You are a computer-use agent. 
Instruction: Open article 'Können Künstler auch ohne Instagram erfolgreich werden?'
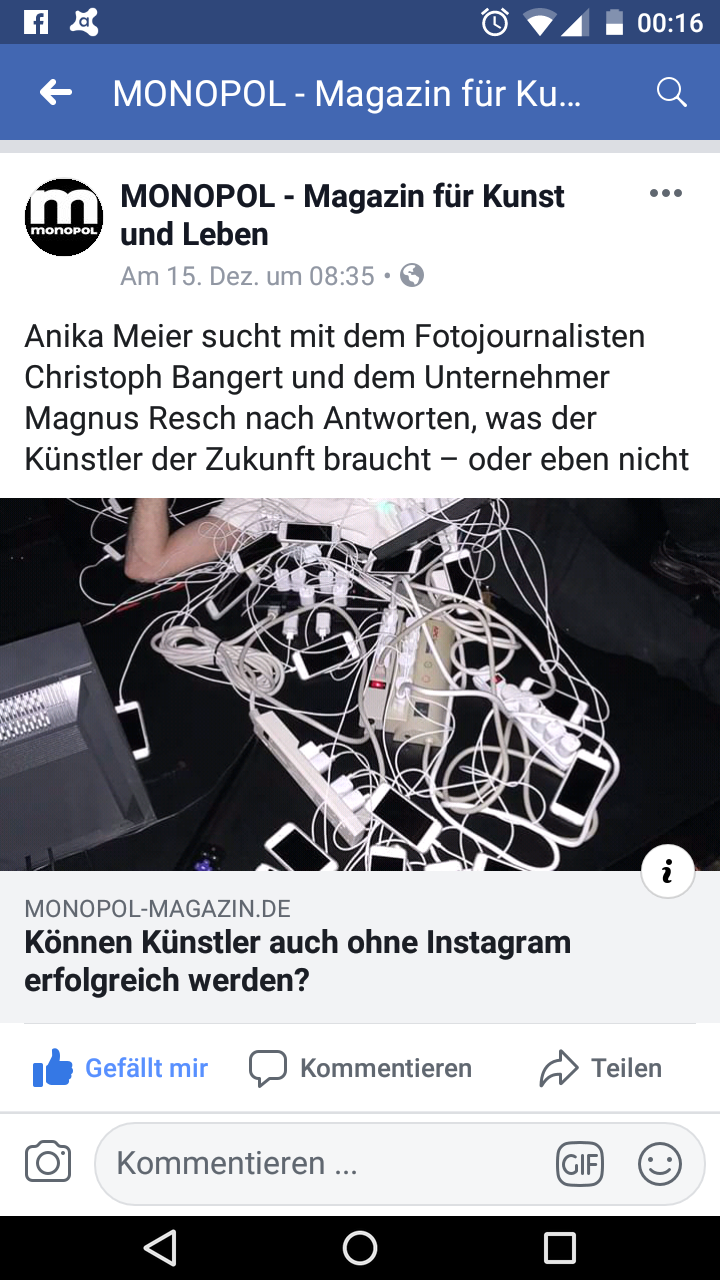(x=298, y=961)
